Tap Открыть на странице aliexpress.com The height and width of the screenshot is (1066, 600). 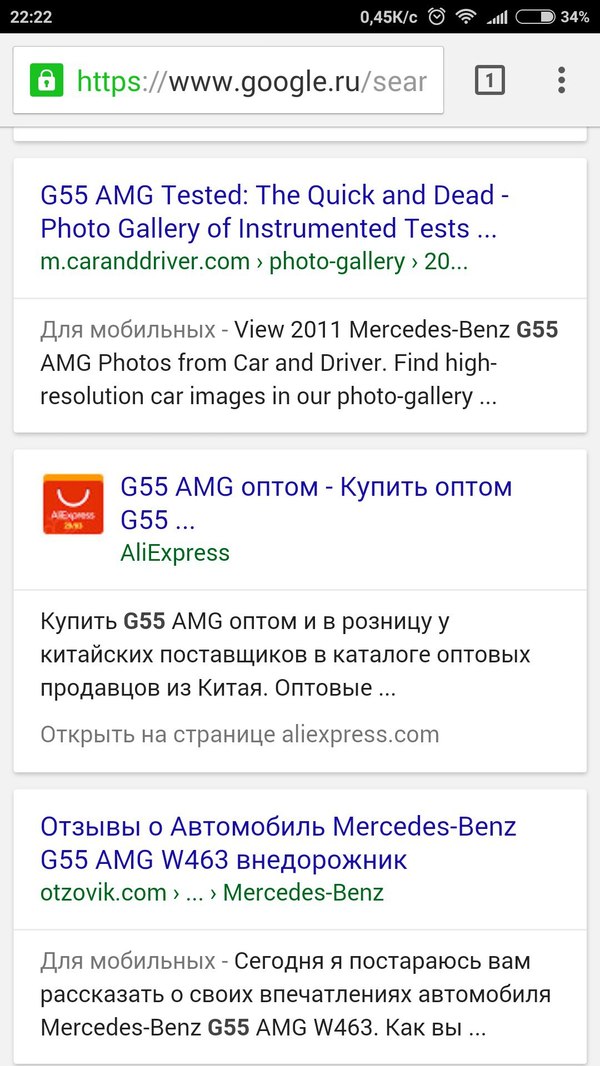(x=240, y=735)
